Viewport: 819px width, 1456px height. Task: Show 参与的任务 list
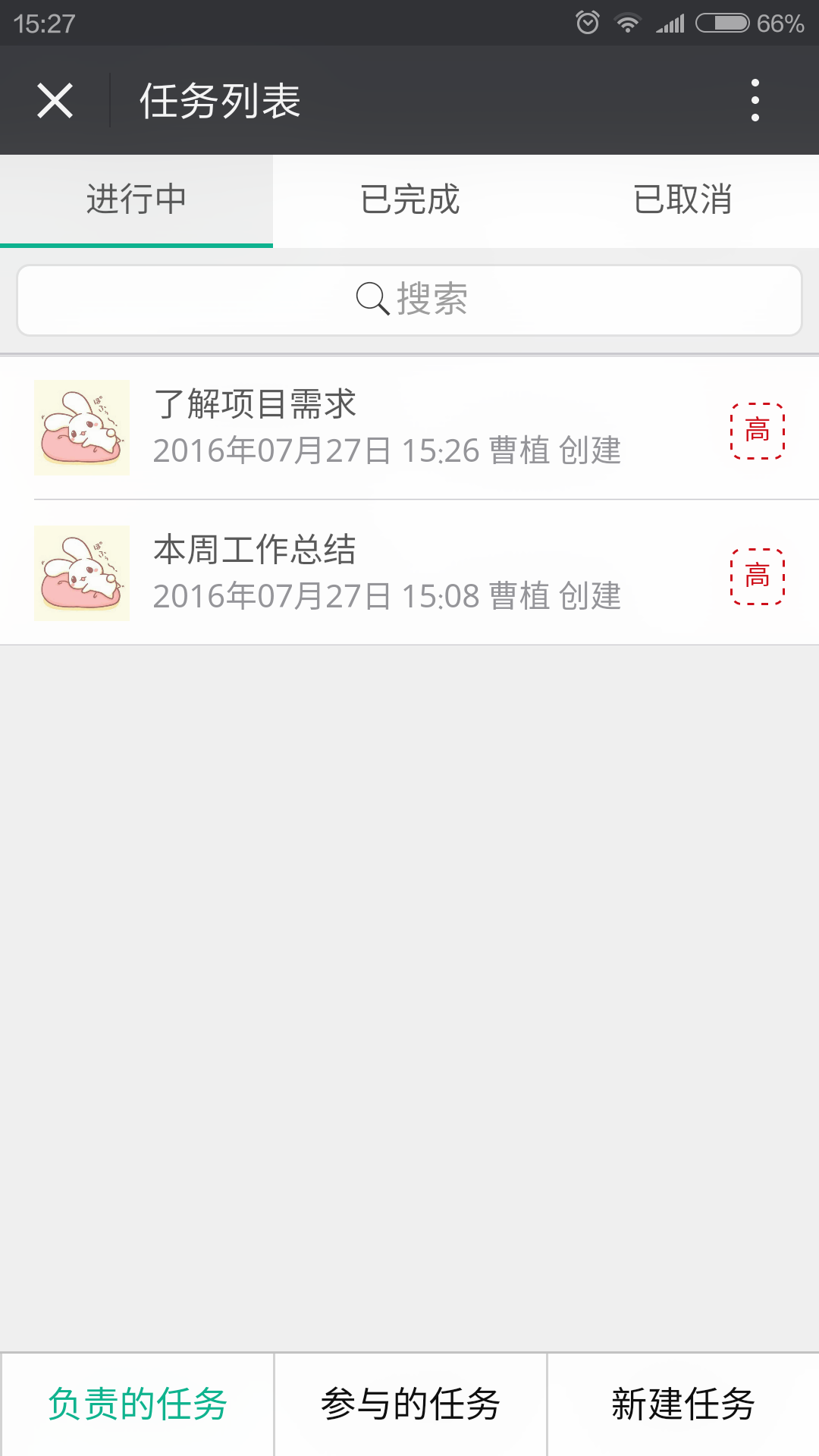410,1404
